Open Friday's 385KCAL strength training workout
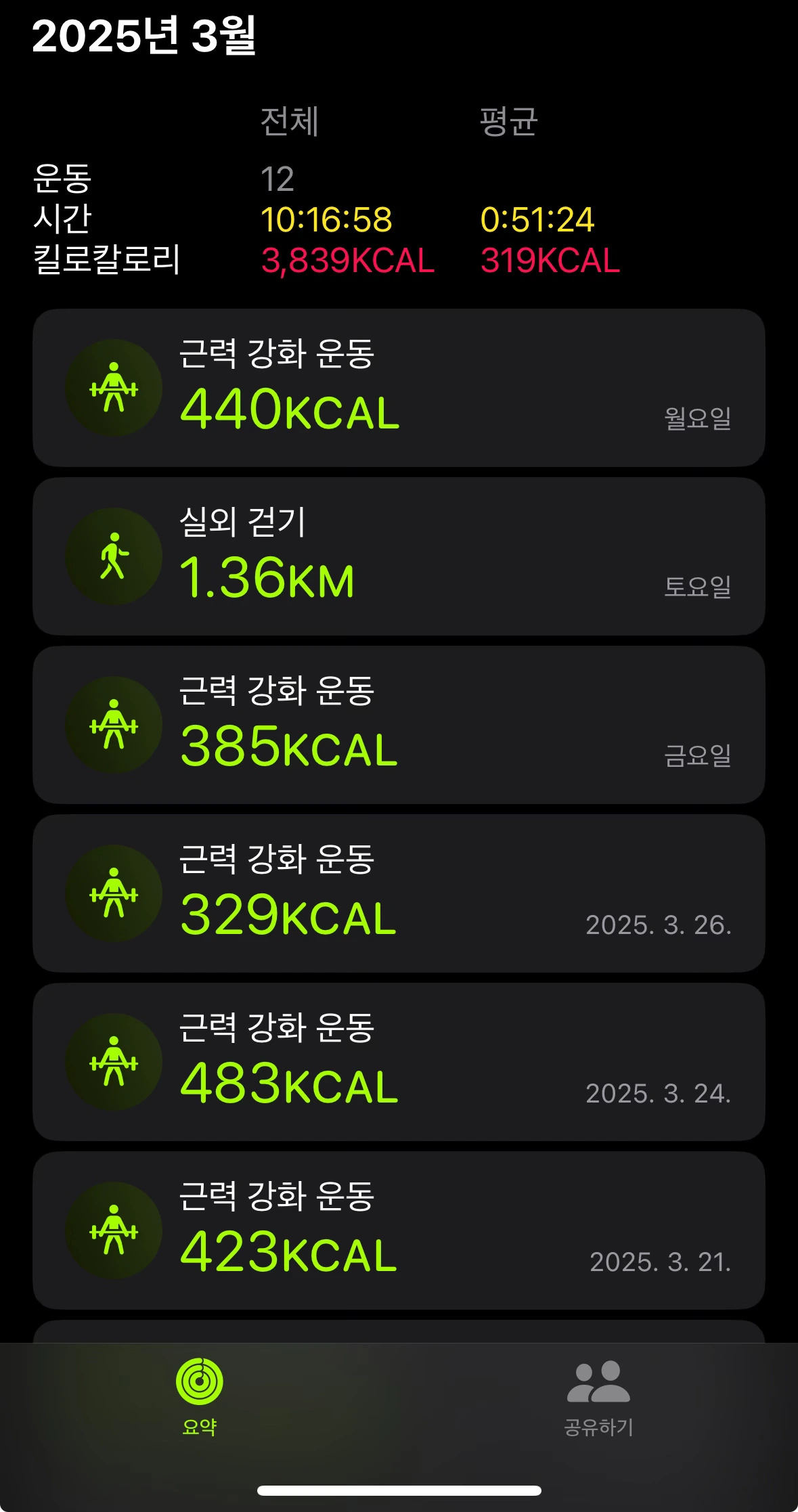 pyautogui.click(x=399, y=725)
